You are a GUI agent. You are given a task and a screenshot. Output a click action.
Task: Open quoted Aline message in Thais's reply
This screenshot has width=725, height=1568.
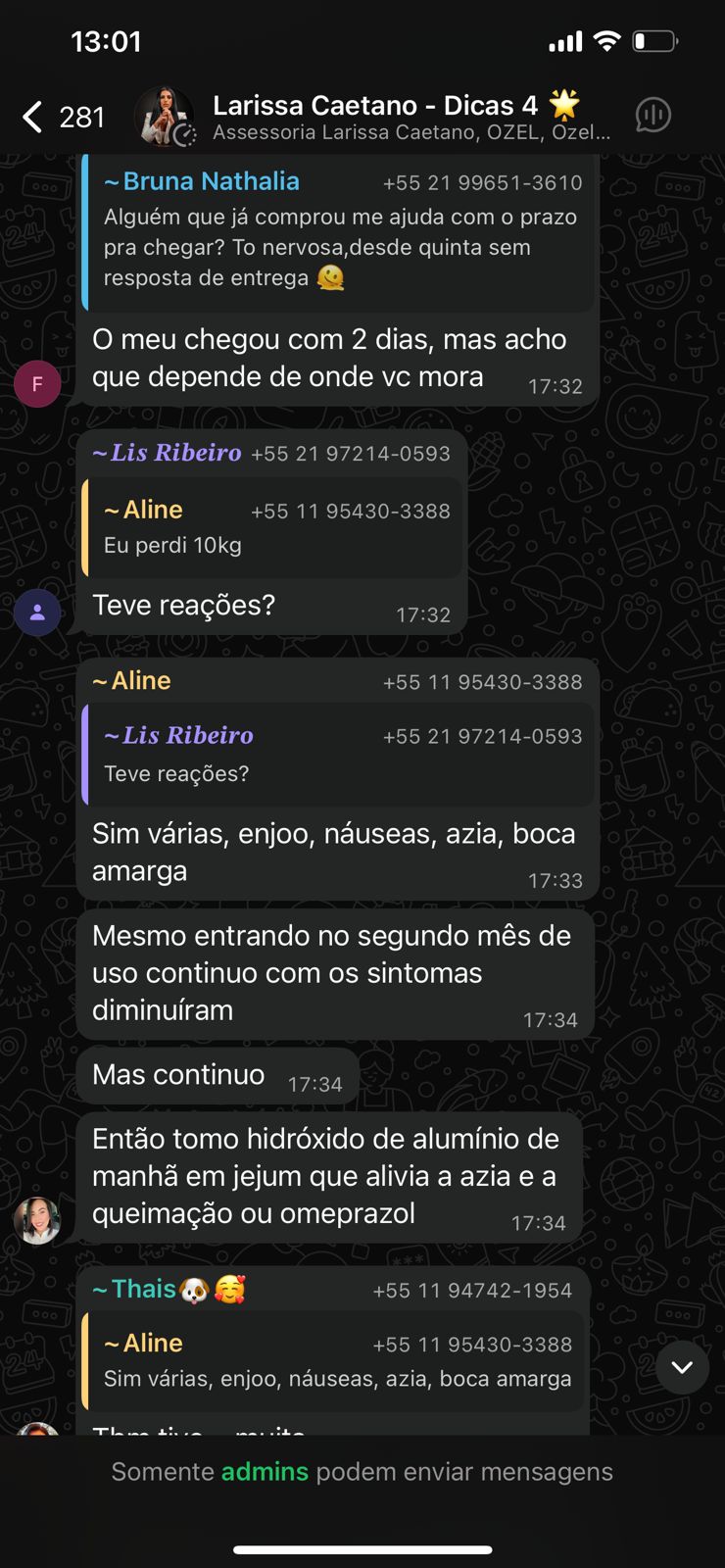tap(336, 1361)
